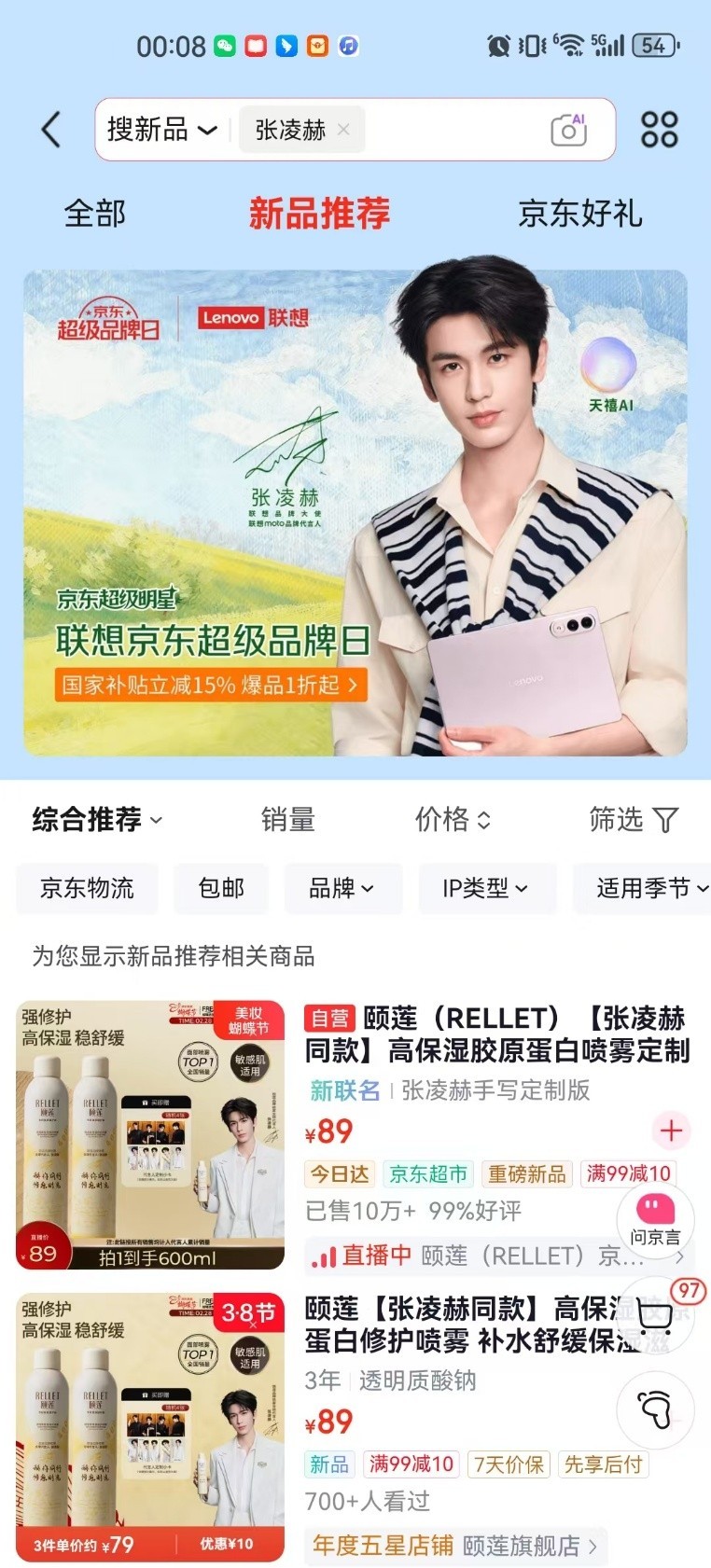Open the 联想京东超级品牌日 banner
711x1568 pixels.
(x=355, y=513)
